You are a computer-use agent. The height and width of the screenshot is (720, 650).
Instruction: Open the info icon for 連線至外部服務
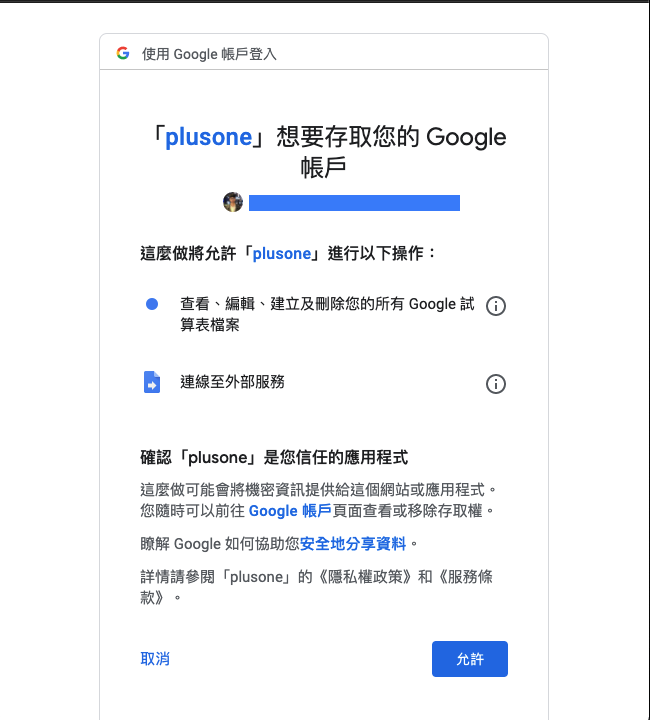[496, 384]
